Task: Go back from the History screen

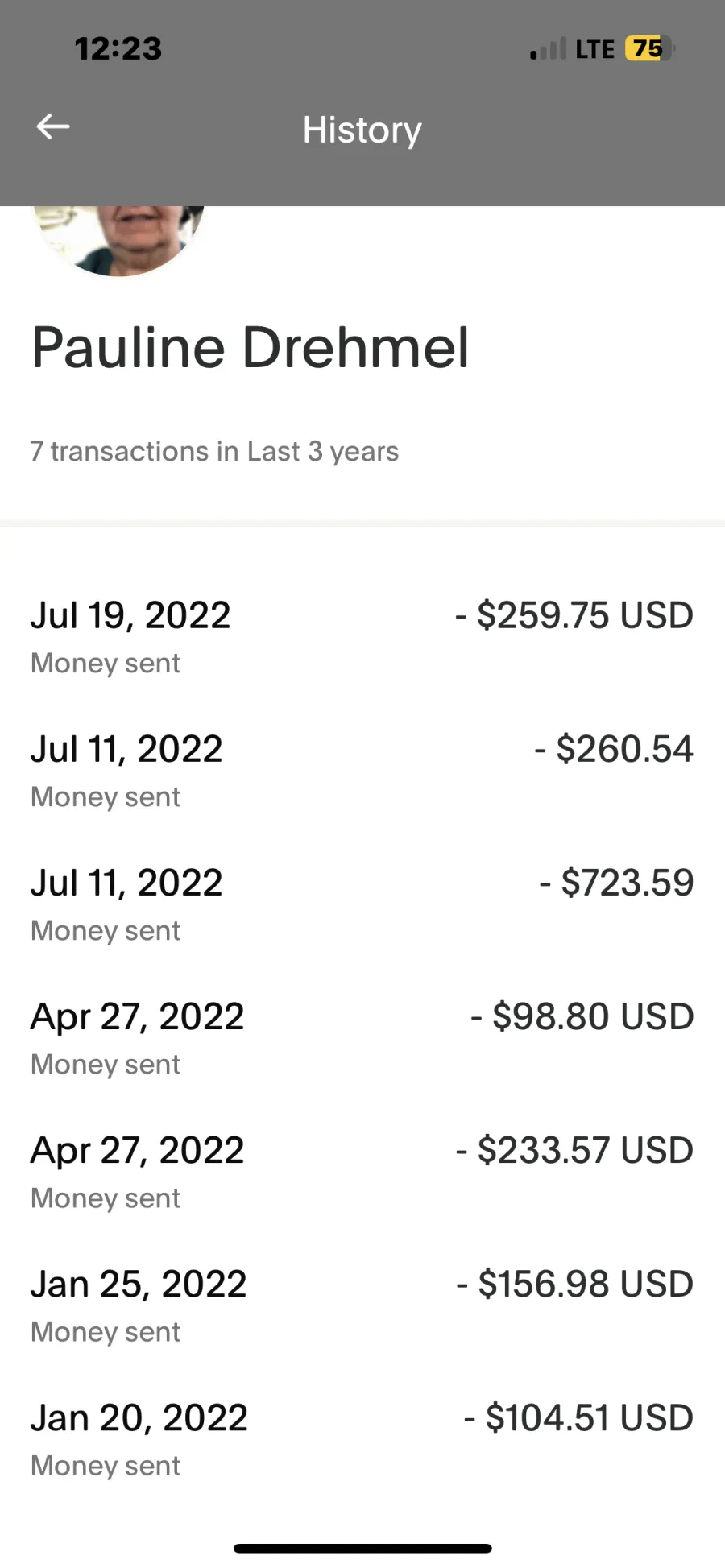Action: [x=53, y=127]
